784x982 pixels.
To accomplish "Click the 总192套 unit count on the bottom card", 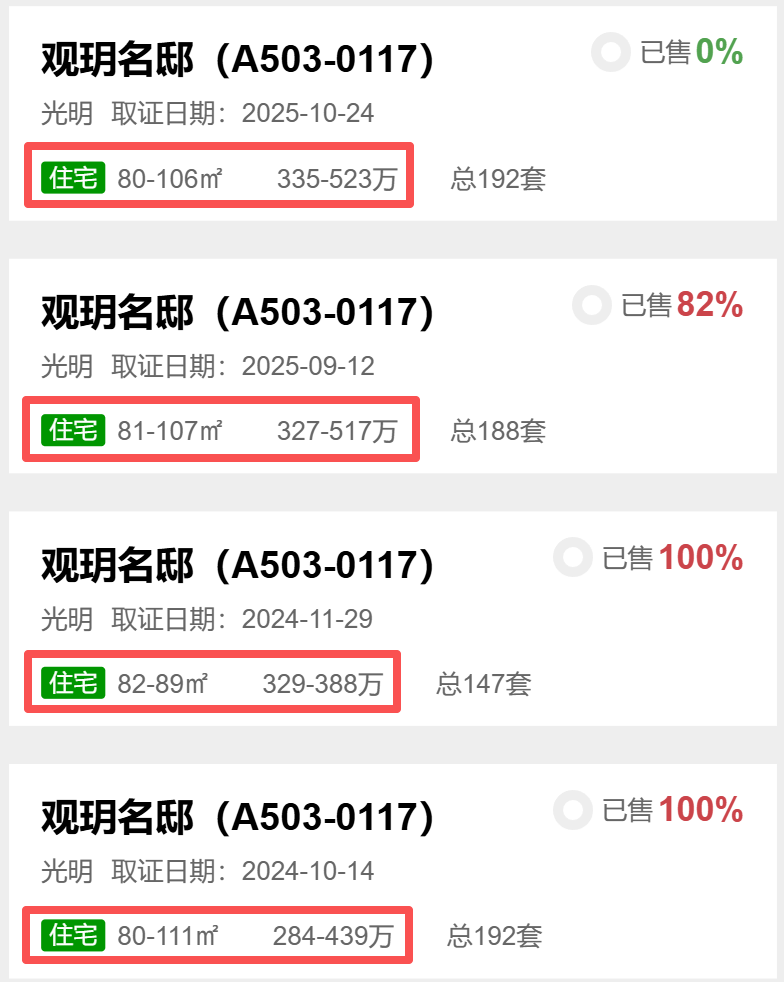I will [x=494, y=936].
